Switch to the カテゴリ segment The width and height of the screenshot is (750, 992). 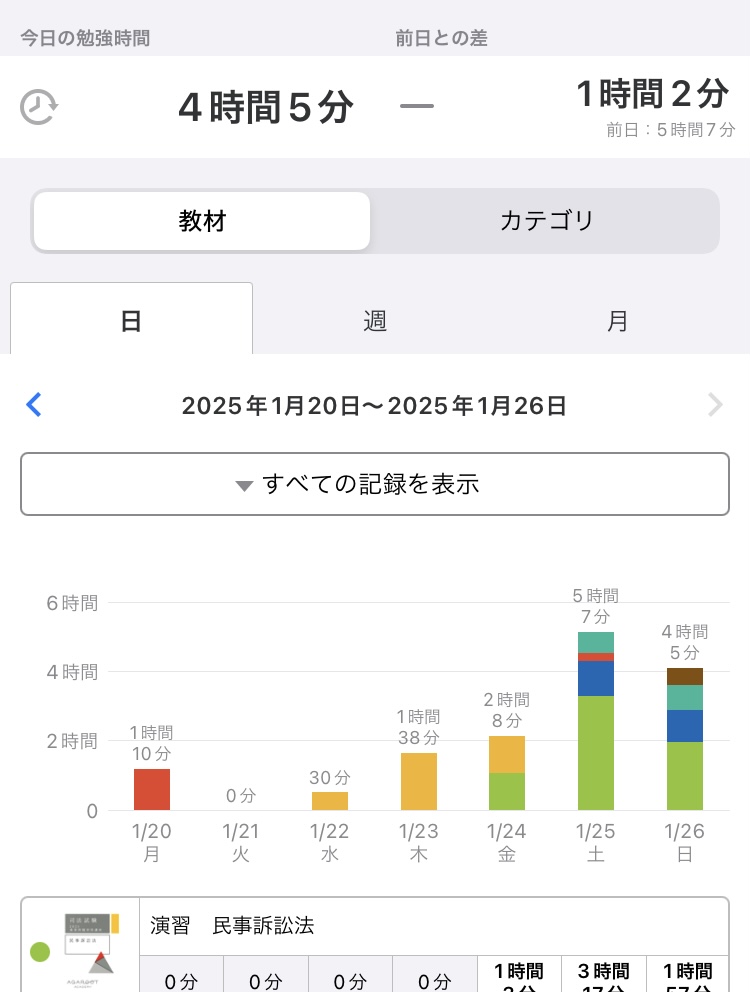[x=546, y=221]
